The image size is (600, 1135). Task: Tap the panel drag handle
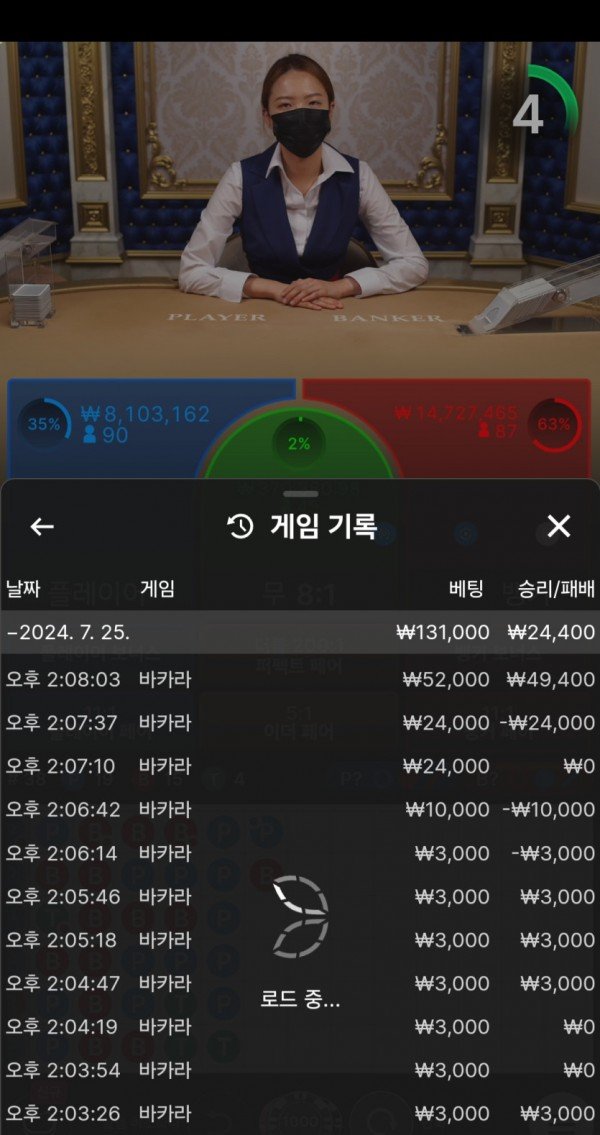tap(300, 494)
